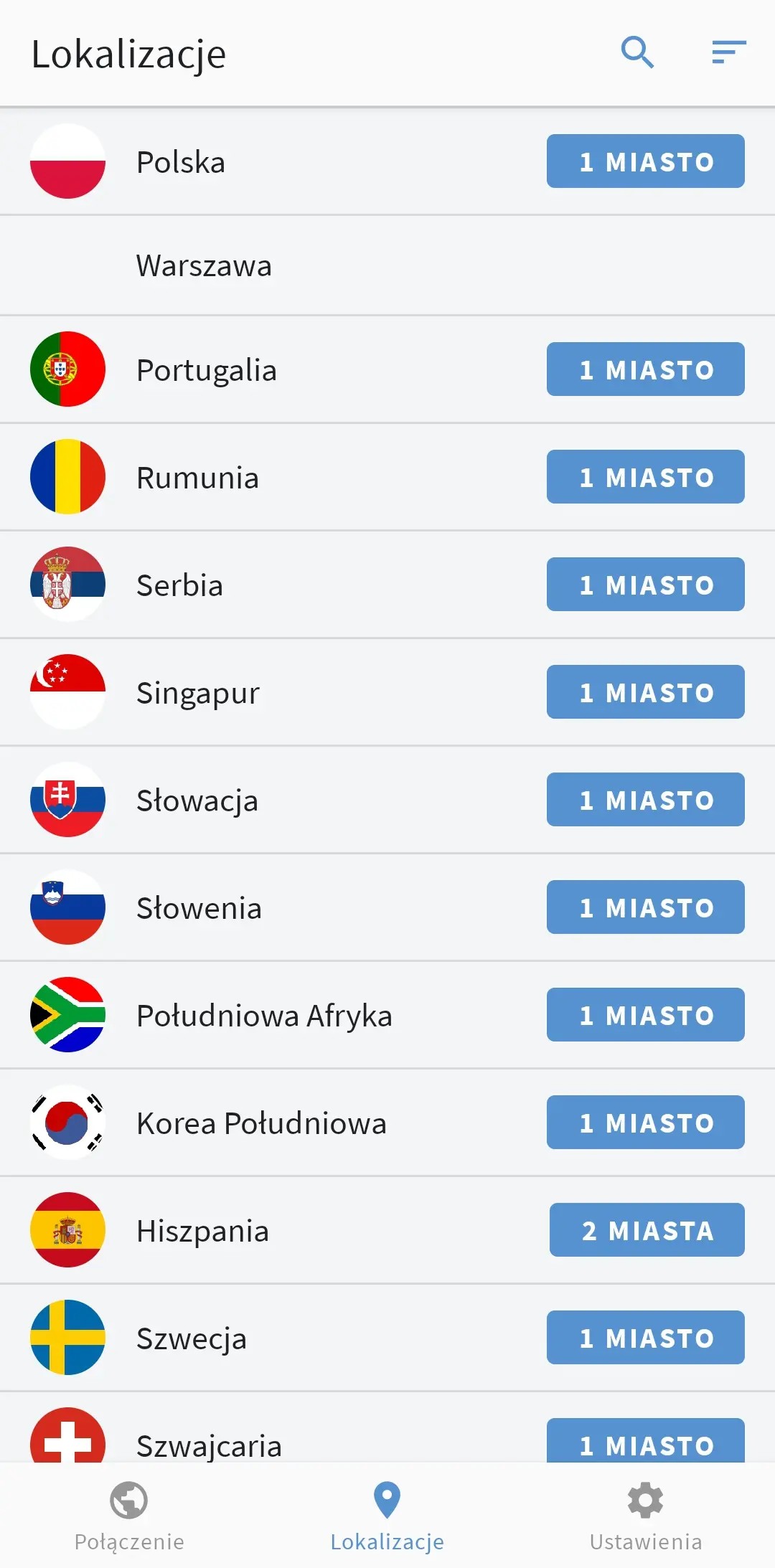Expand Szwecja's 1 MIASTO button

(x=645, y=1338)
